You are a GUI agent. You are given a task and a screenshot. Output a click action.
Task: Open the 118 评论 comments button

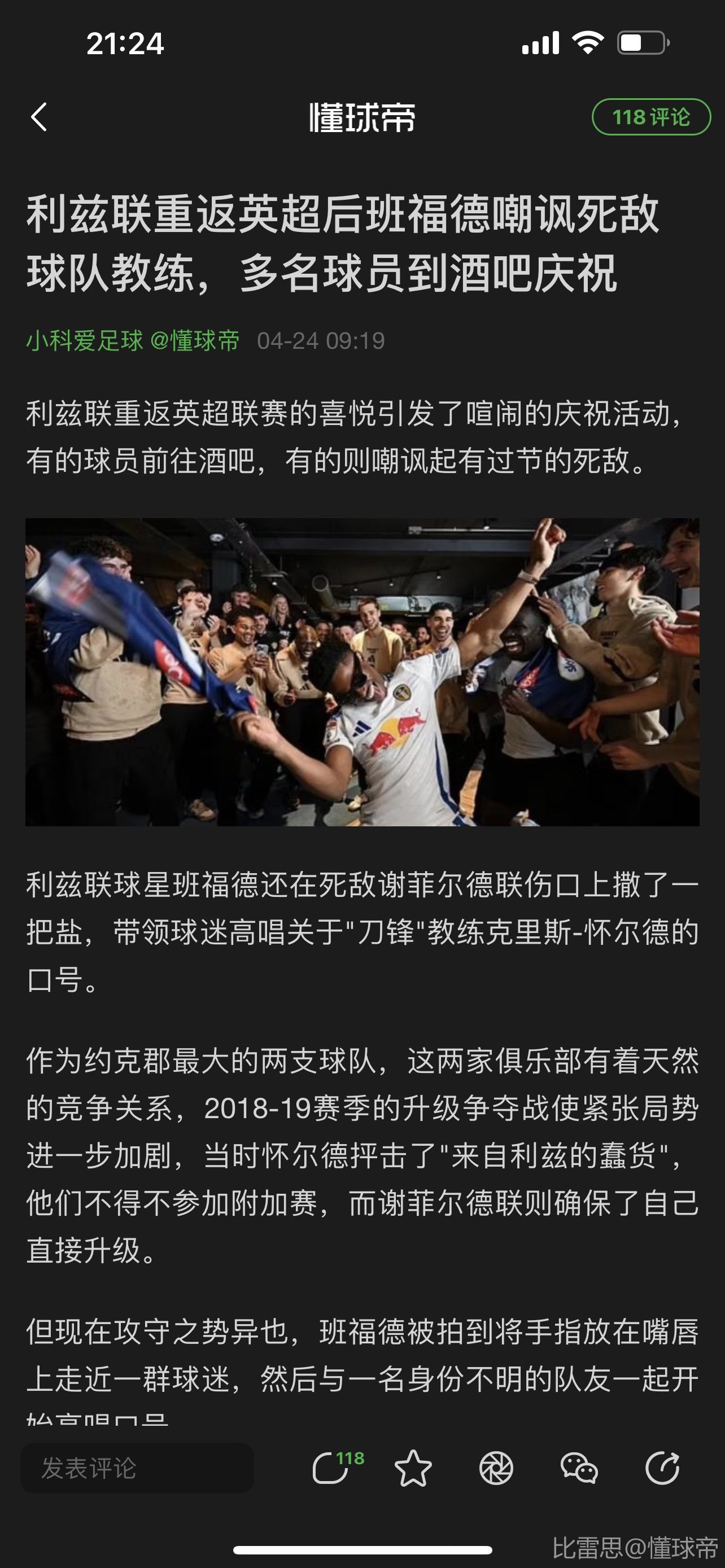click(650, 117)
